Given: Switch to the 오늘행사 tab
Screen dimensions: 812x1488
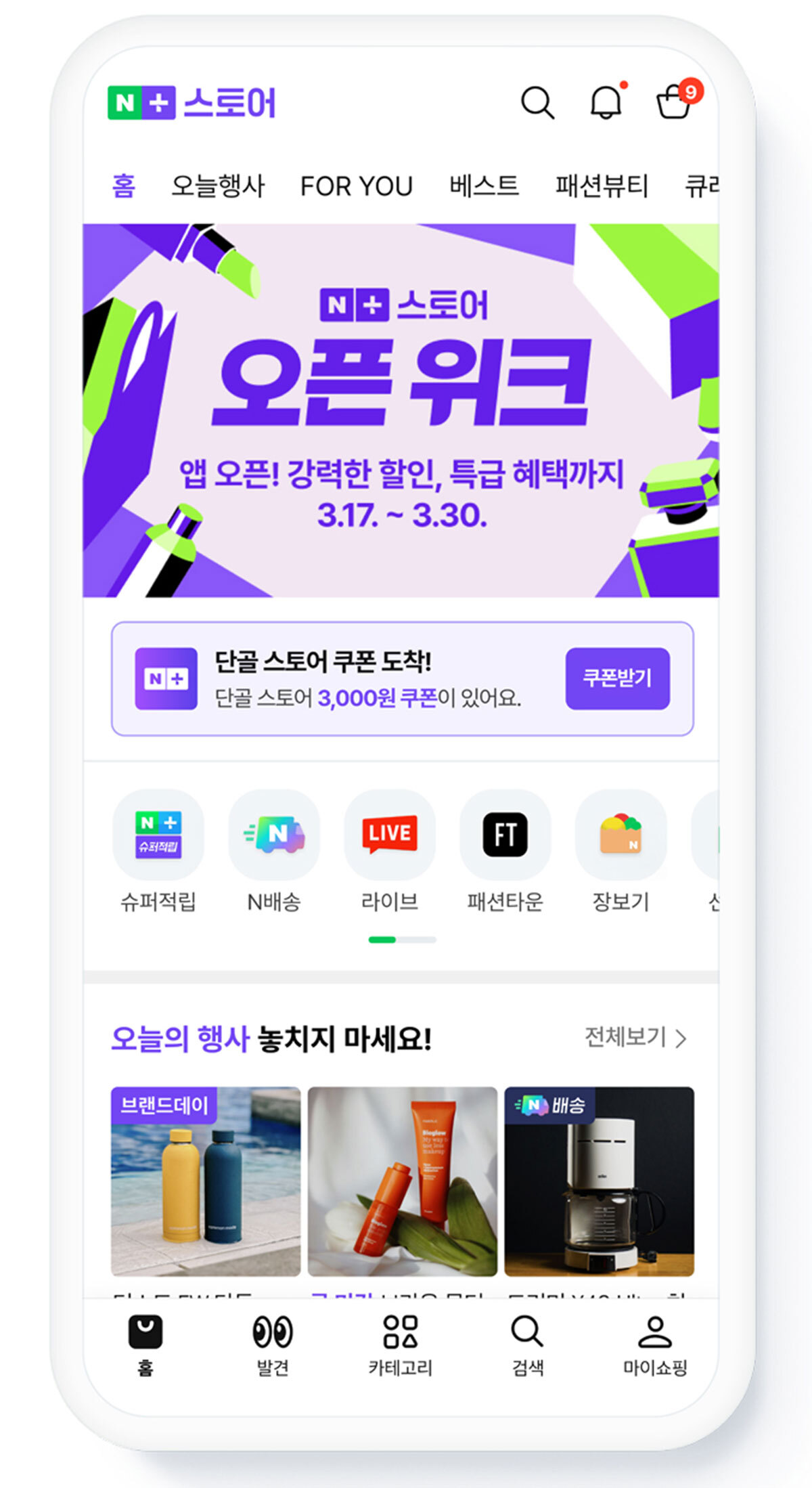Looking at the screenshot, I should [x=218, y=185].
